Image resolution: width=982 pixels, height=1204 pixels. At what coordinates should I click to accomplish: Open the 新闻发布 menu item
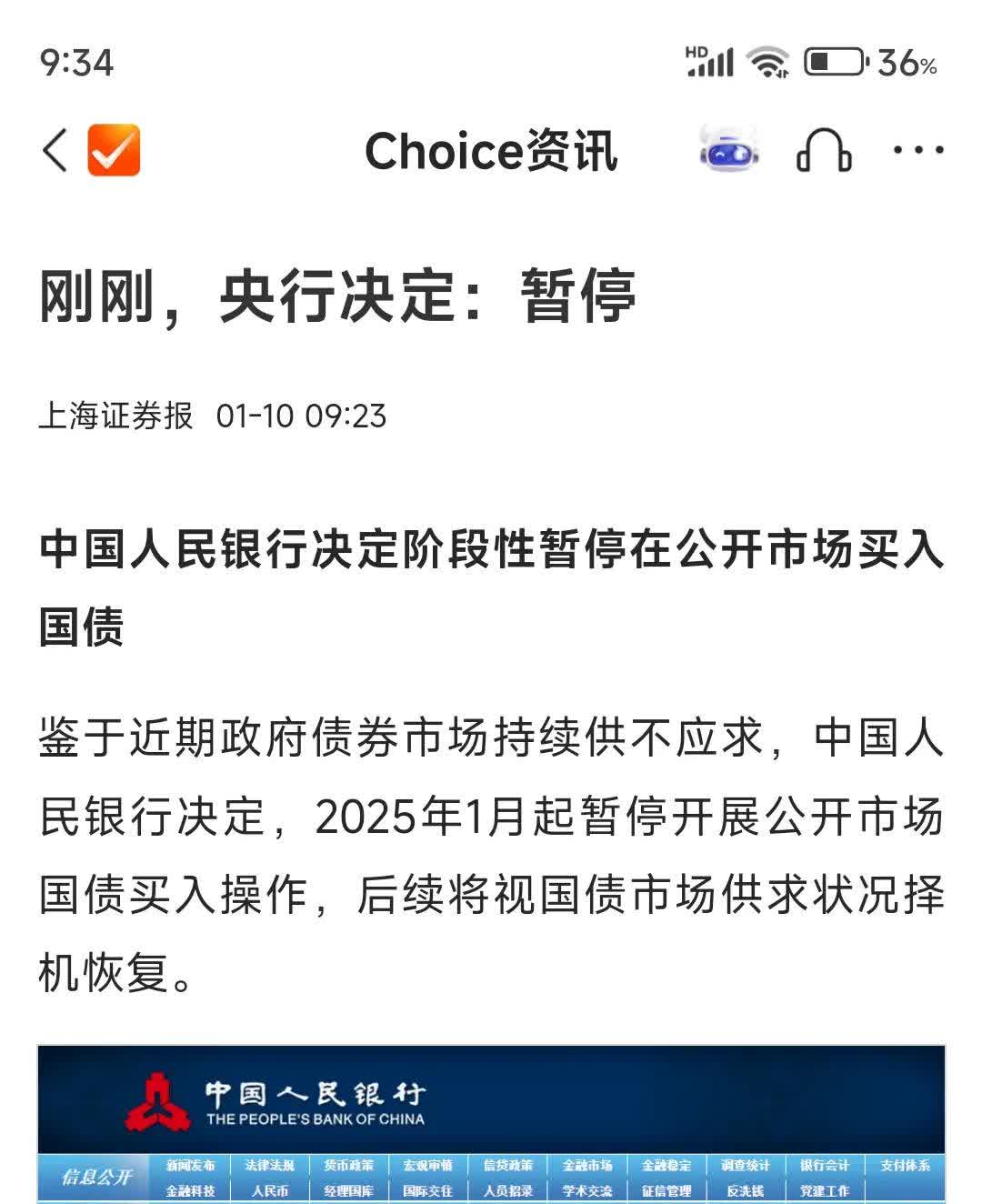tap(187, 1167)
